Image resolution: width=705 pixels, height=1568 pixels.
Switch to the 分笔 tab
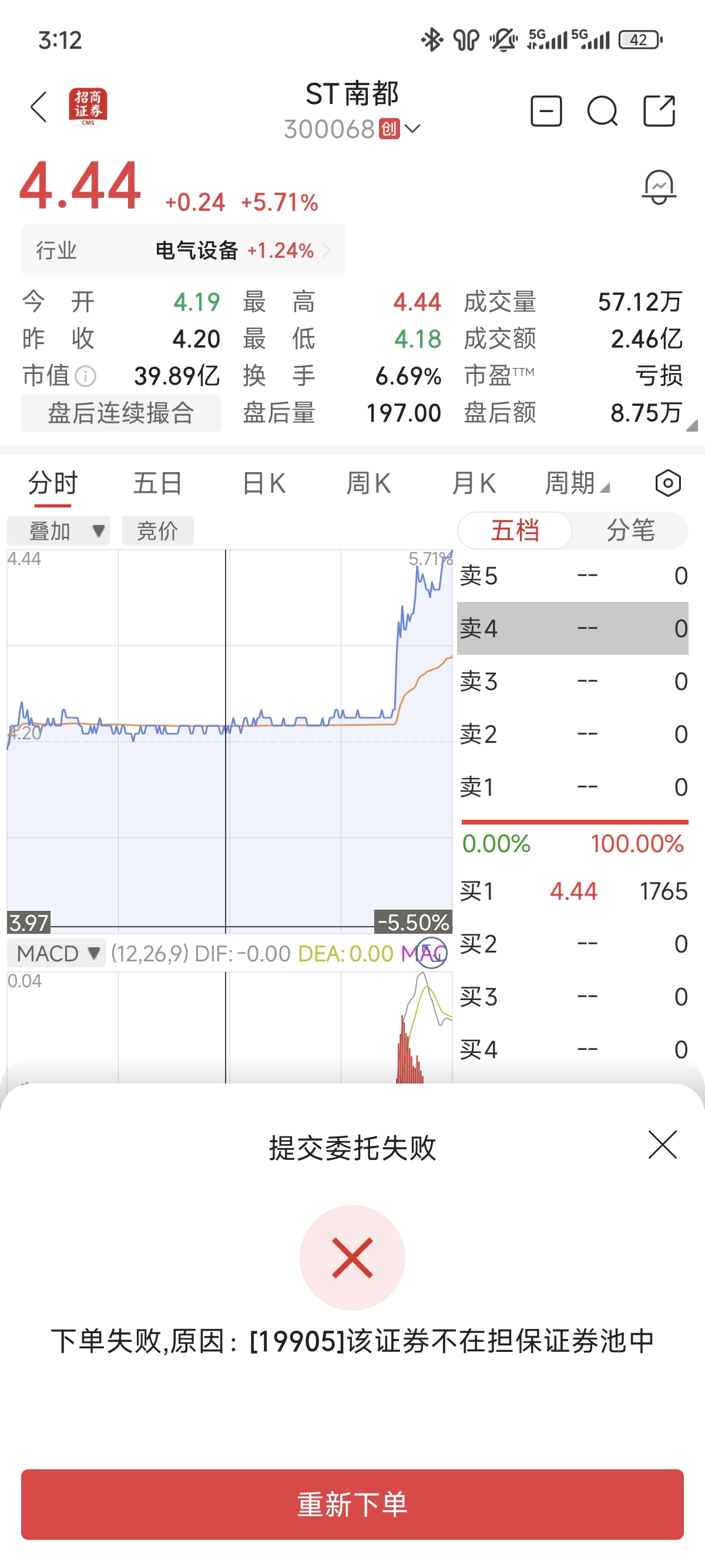(630, 530)
